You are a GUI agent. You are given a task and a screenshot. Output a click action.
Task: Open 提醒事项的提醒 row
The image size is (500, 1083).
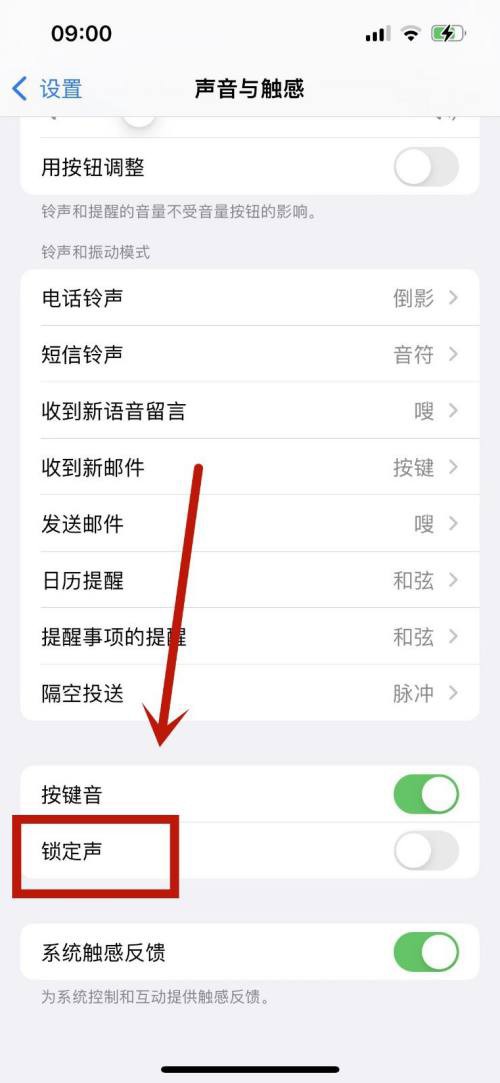pos(250,636)
